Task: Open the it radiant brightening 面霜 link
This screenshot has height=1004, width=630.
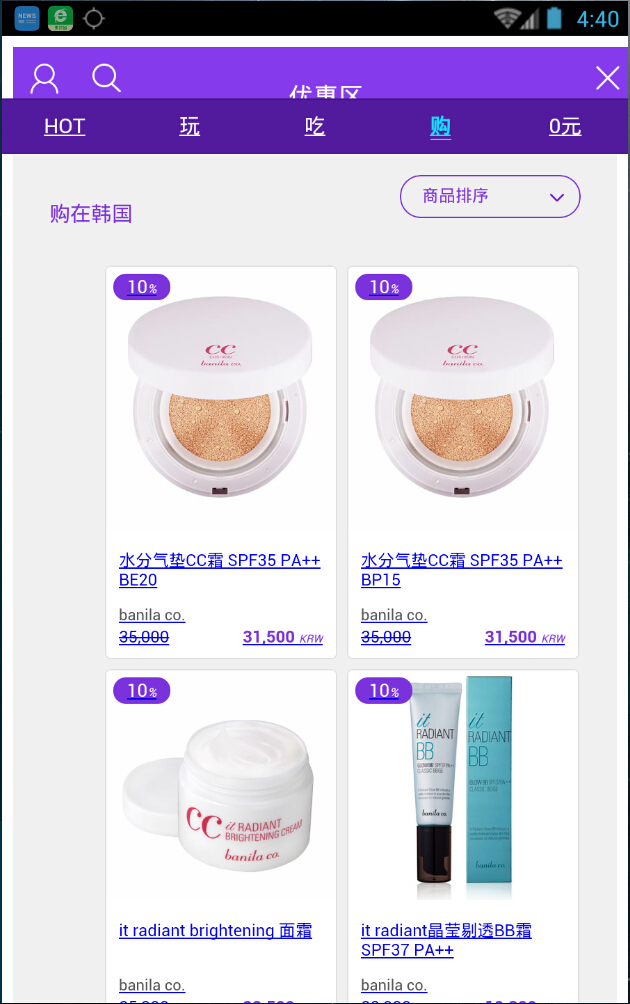Action: tap(215, 930)
